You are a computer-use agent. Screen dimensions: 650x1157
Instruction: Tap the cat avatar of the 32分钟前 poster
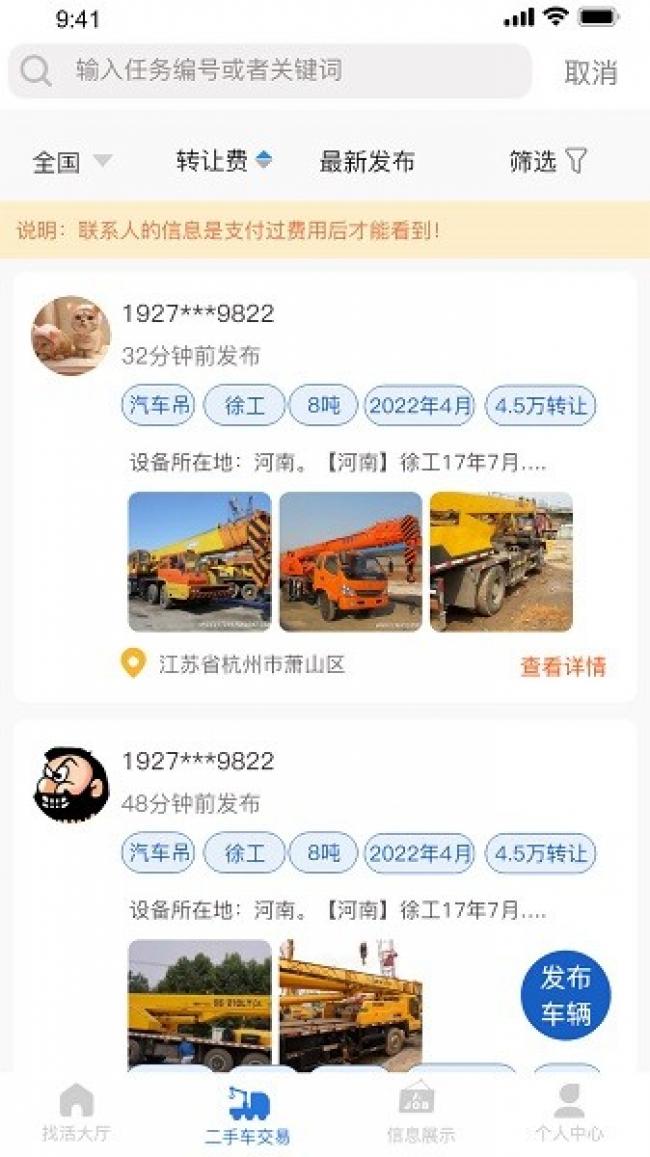(x=71, y=335)
